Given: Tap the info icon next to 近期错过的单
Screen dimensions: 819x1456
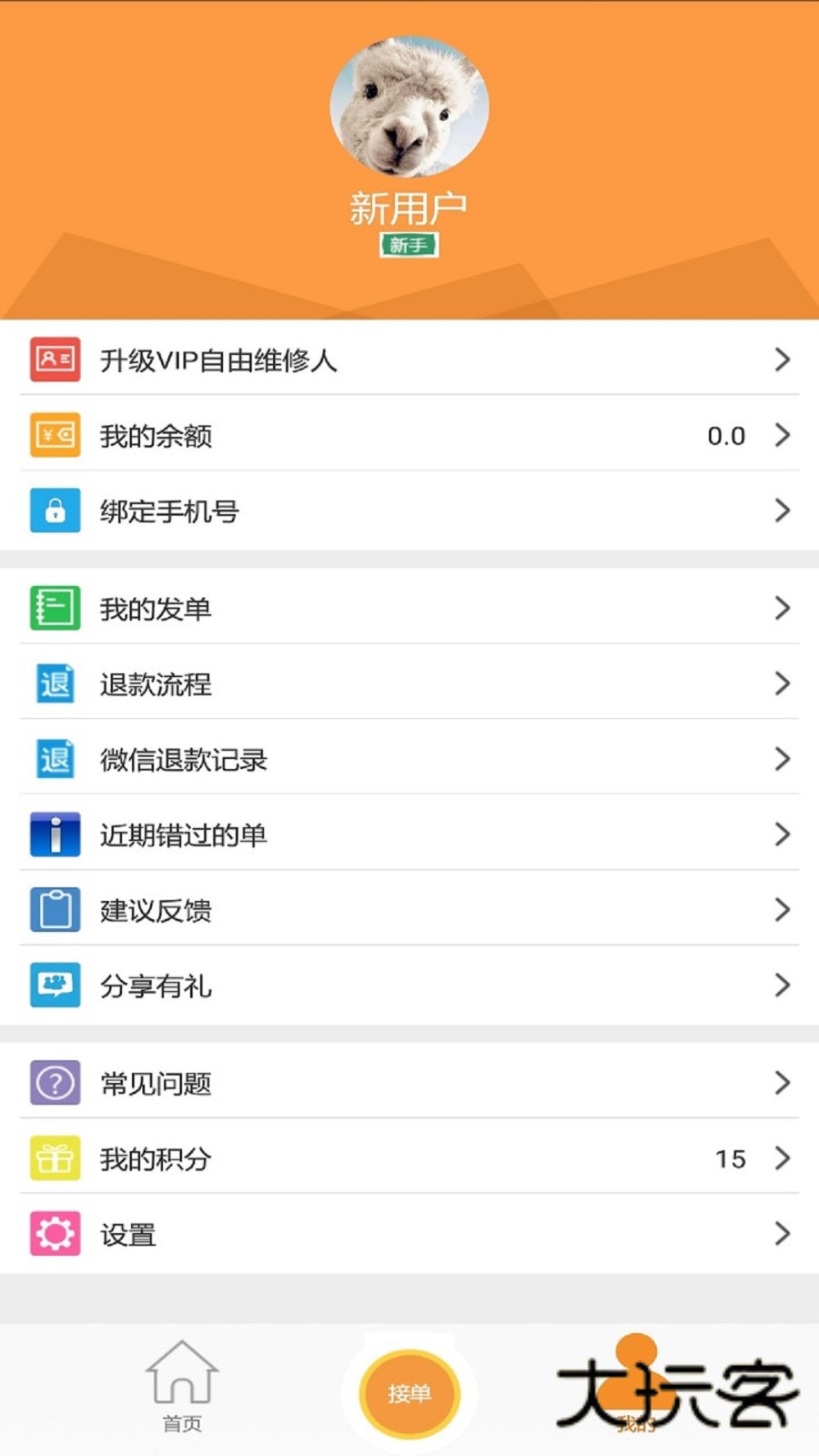Looking at the screenshot, I should click(55, 834).
